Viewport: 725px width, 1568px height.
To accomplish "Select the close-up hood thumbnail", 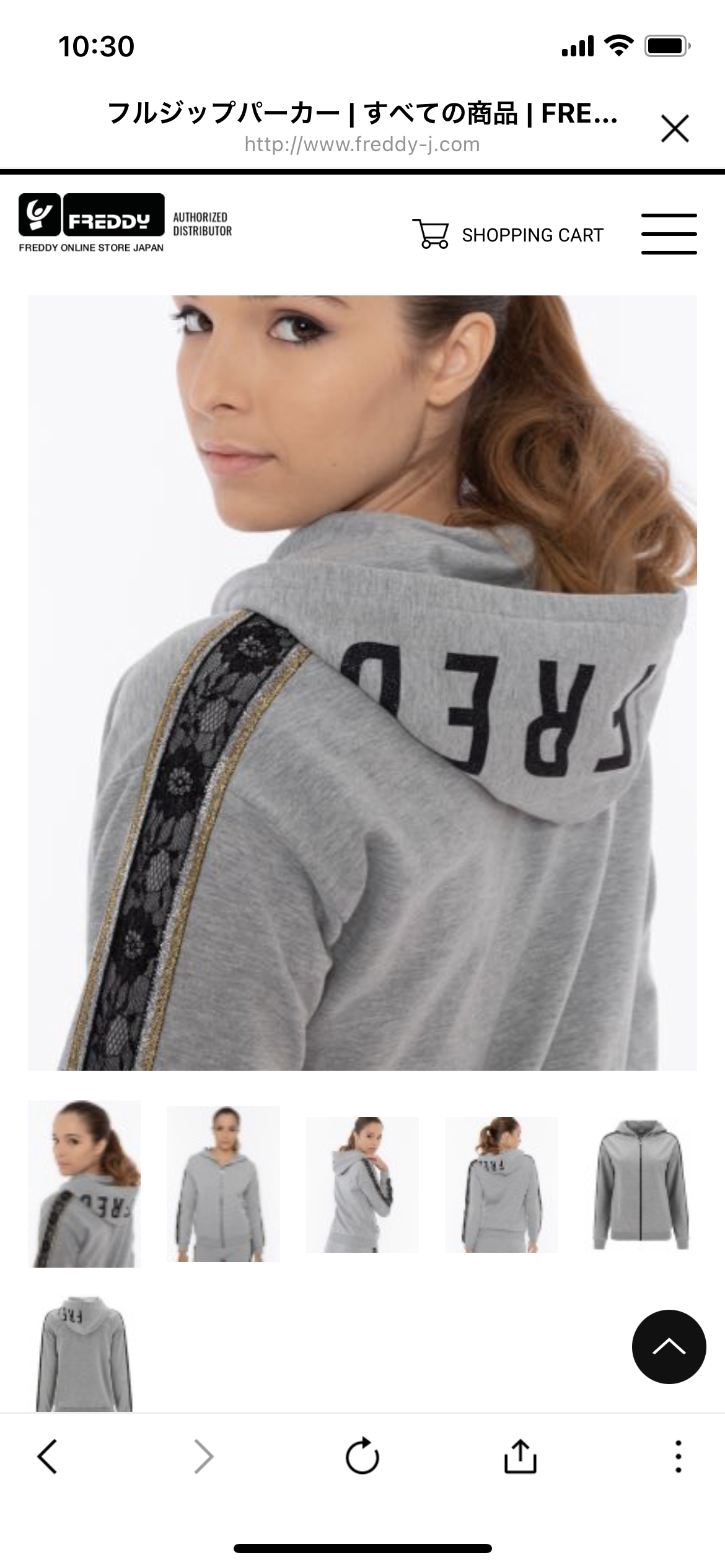I will [x=84, y=1183].
